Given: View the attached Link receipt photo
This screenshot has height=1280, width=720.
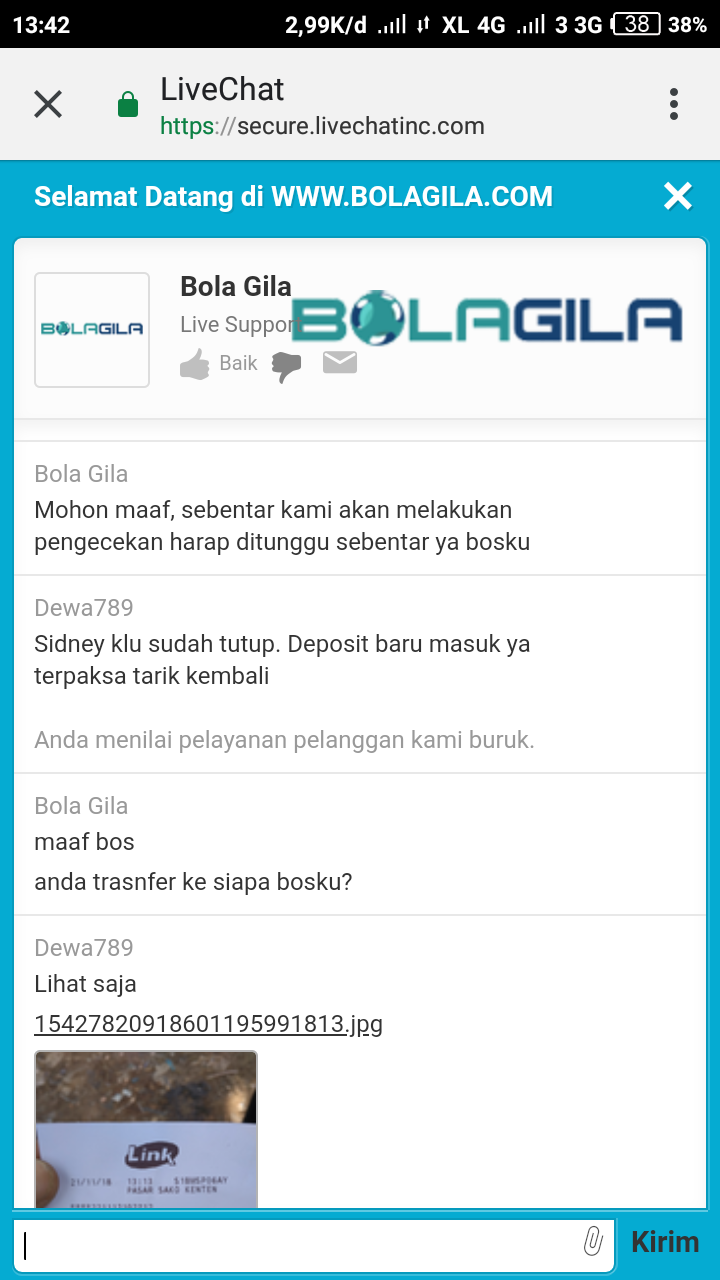Looking at the screenshot, I should click(x=146, y=1130).
